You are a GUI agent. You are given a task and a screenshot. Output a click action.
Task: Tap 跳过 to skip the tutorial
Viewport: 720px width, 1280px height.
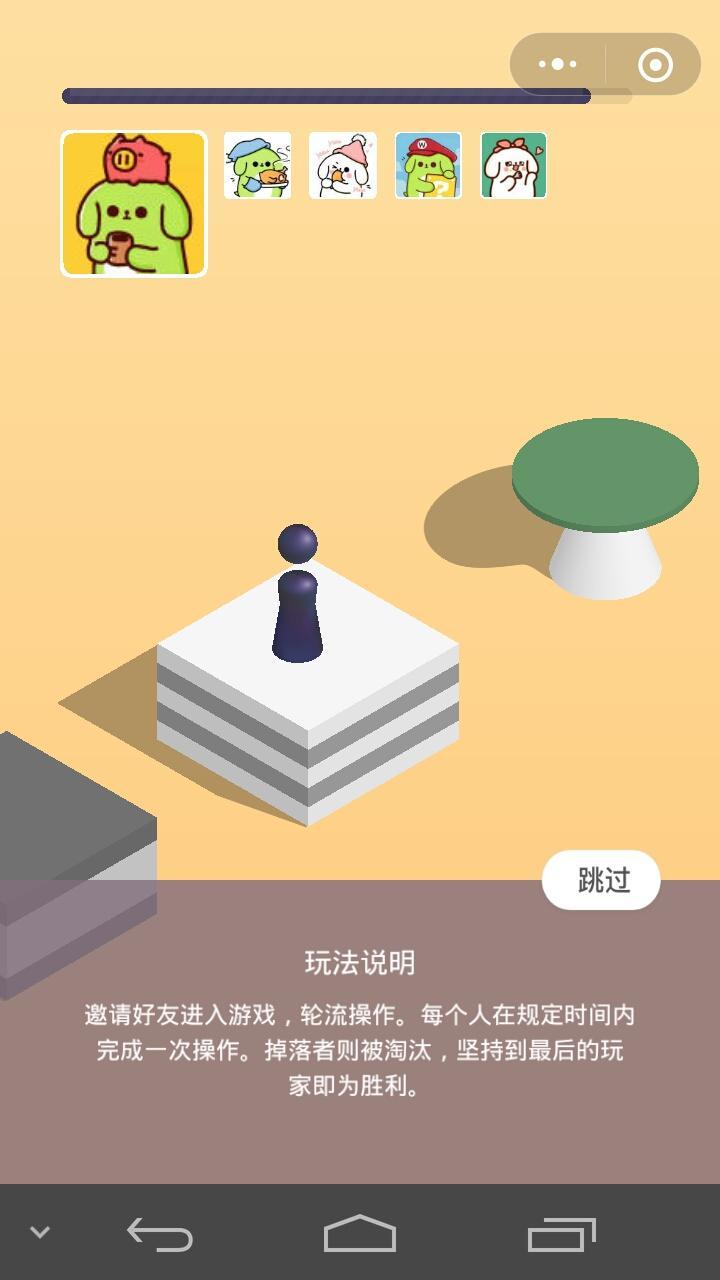coord(601,880)
